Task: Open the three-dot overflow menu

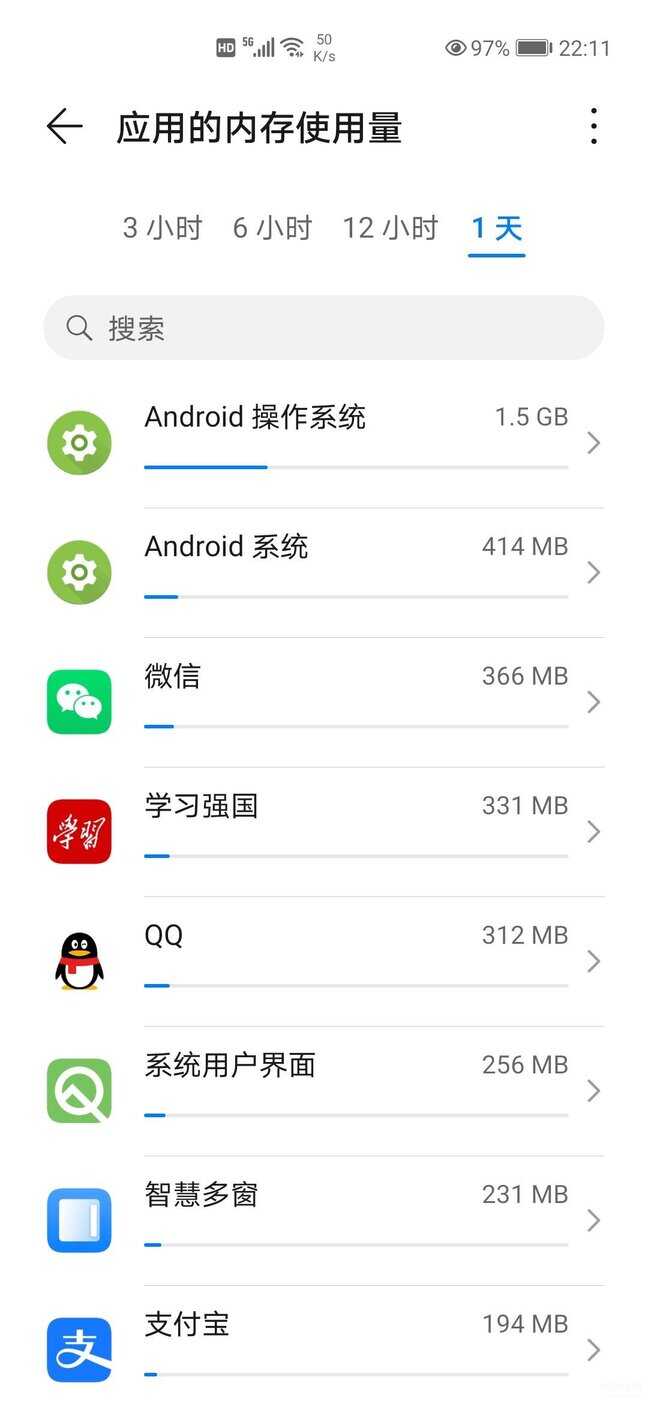Action: point(593,127)
